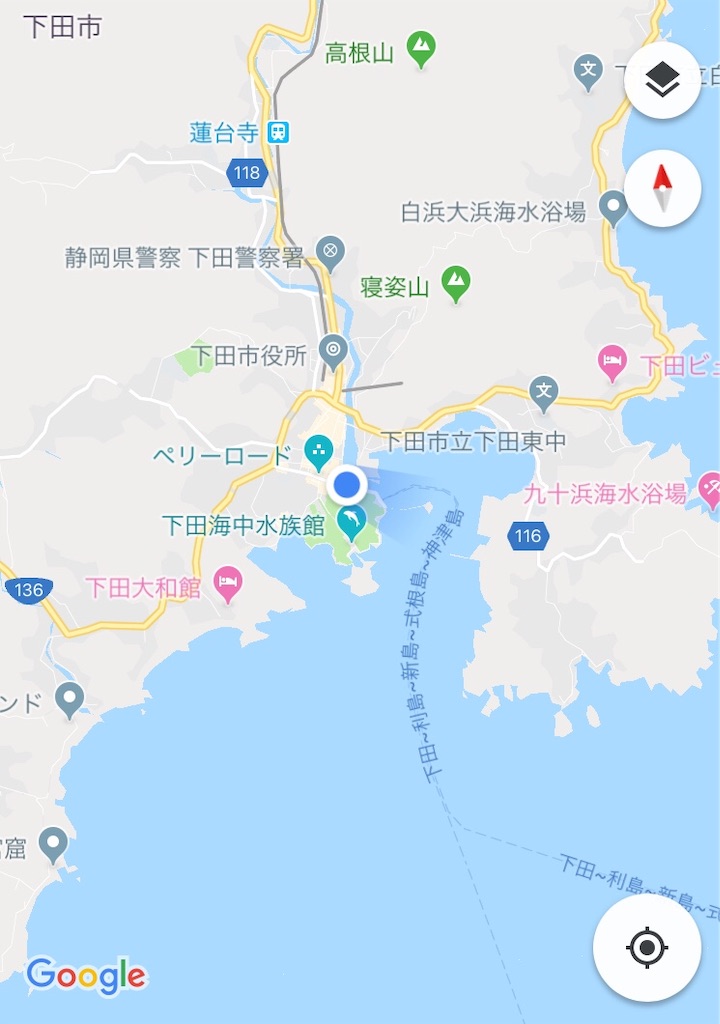Image resolution: width=720 pixels, height=1024 pixels.
Task: Tap the blue current location dot
Action: click(x=347, y=485)
